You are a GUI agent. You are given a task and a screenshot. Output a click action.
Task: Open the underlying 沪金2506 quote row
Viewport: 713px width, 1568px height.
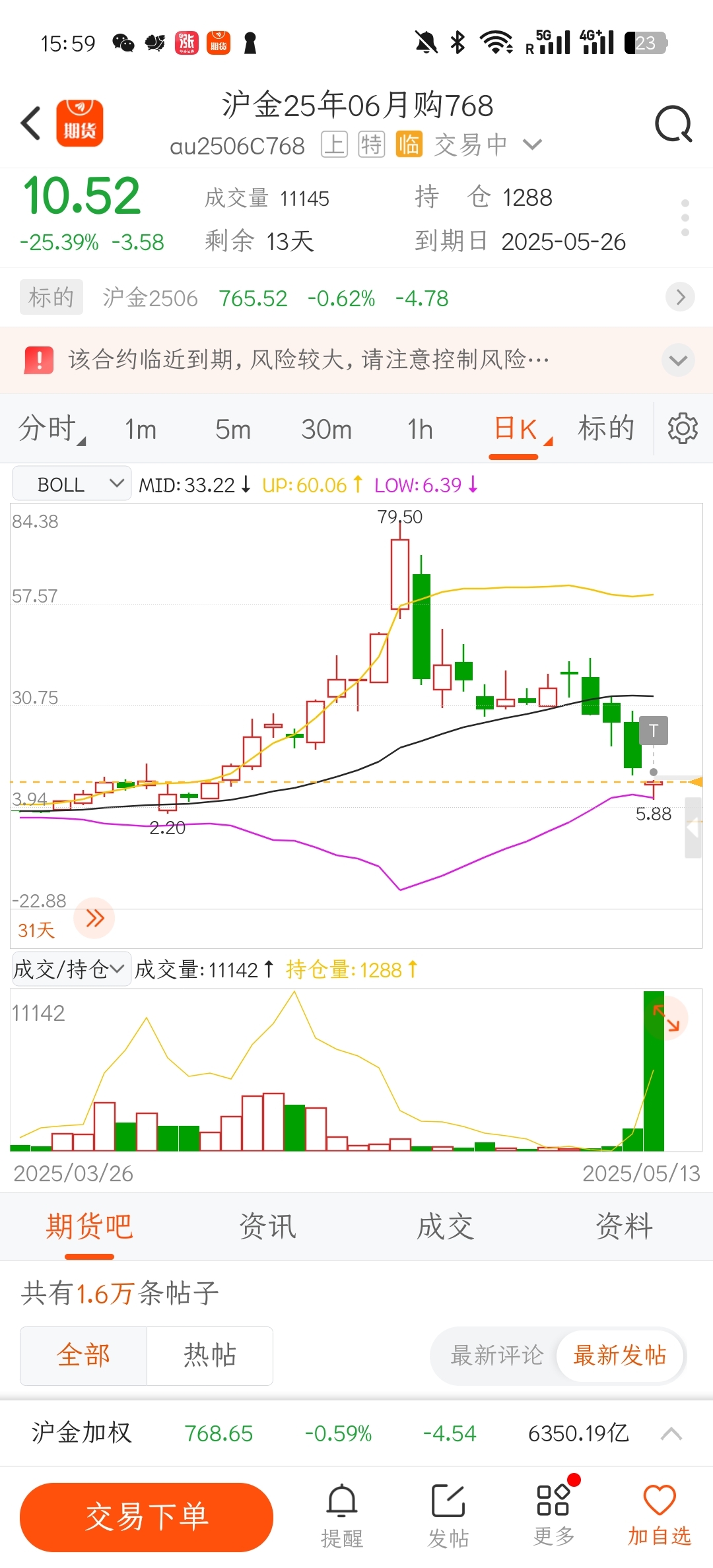(x=356, y=298)
